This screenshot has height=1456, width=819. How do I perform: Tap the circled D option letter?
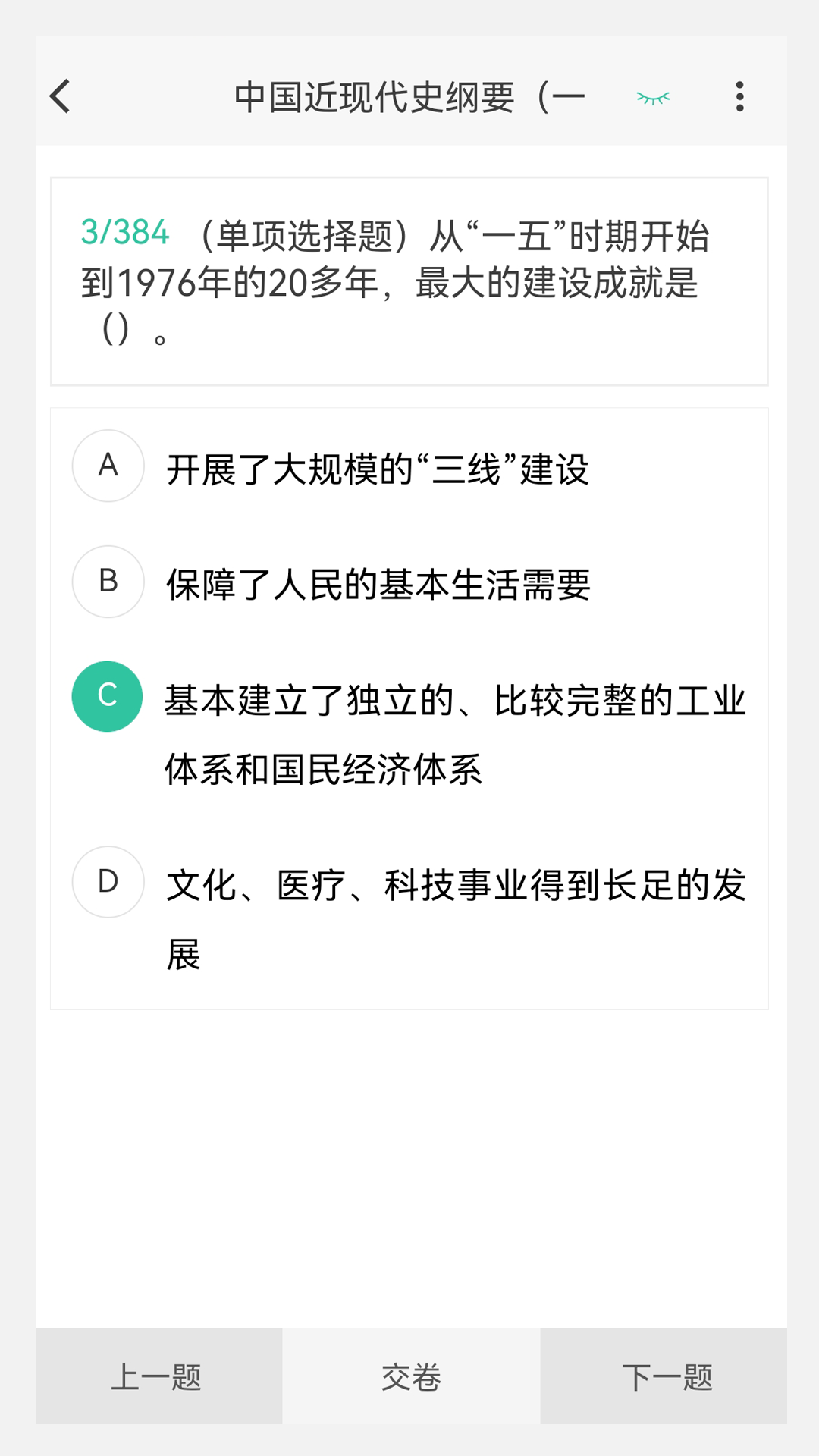click(x=107, y=881)
